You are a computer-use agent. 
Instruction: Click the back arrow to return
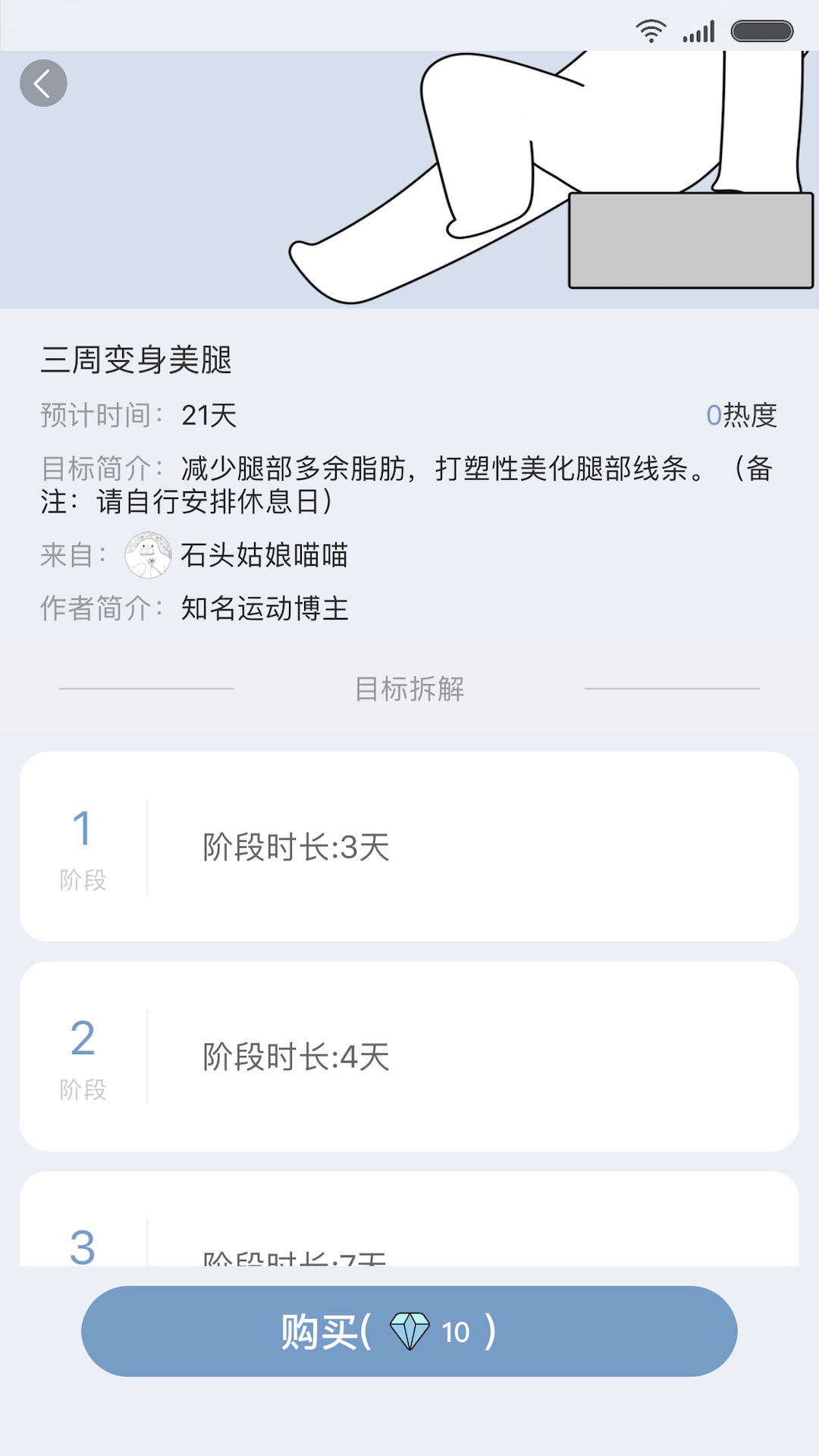coord(43,83)
